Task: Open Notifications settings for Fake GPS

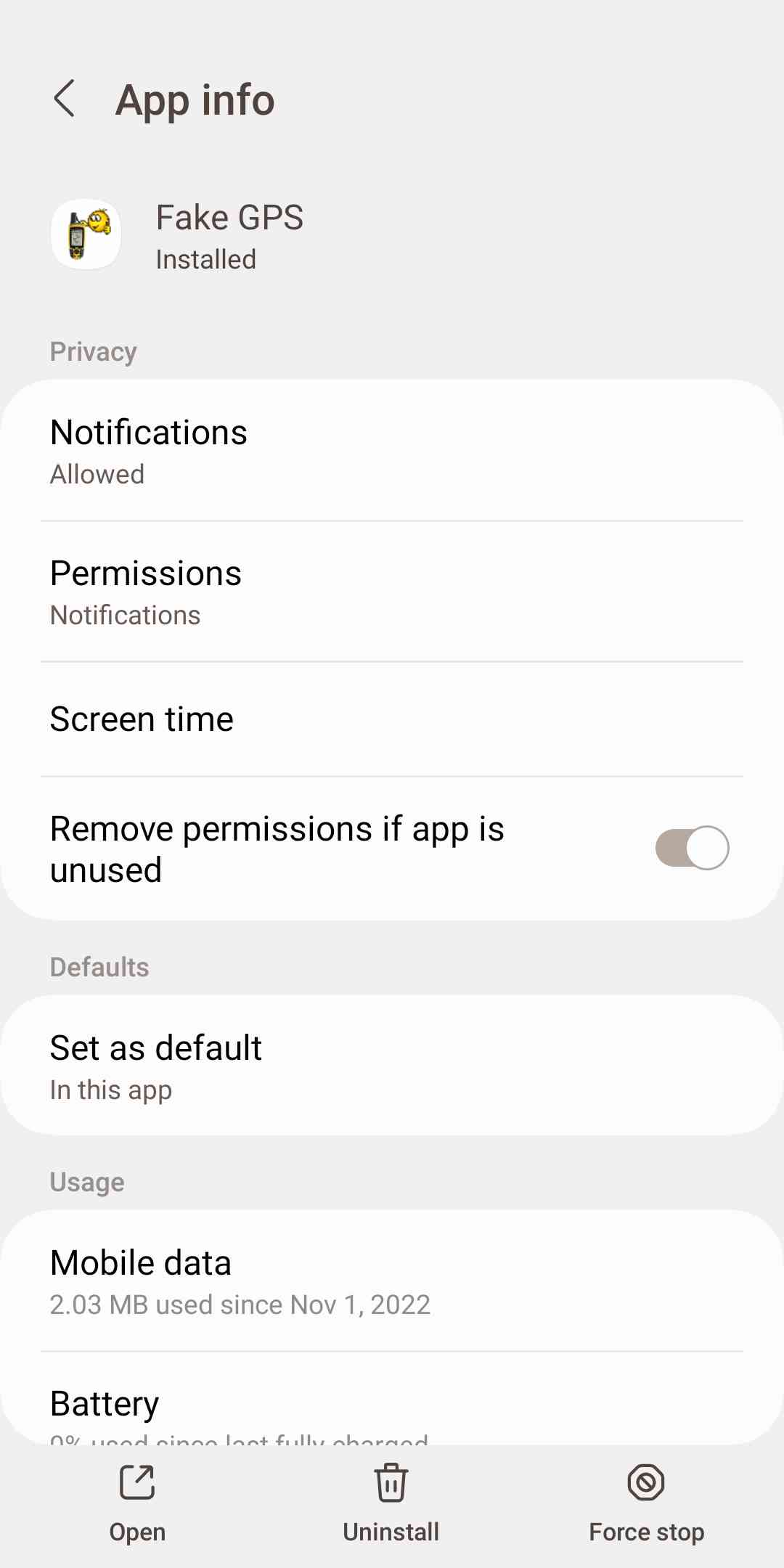Action: click(x=392, y=451)
